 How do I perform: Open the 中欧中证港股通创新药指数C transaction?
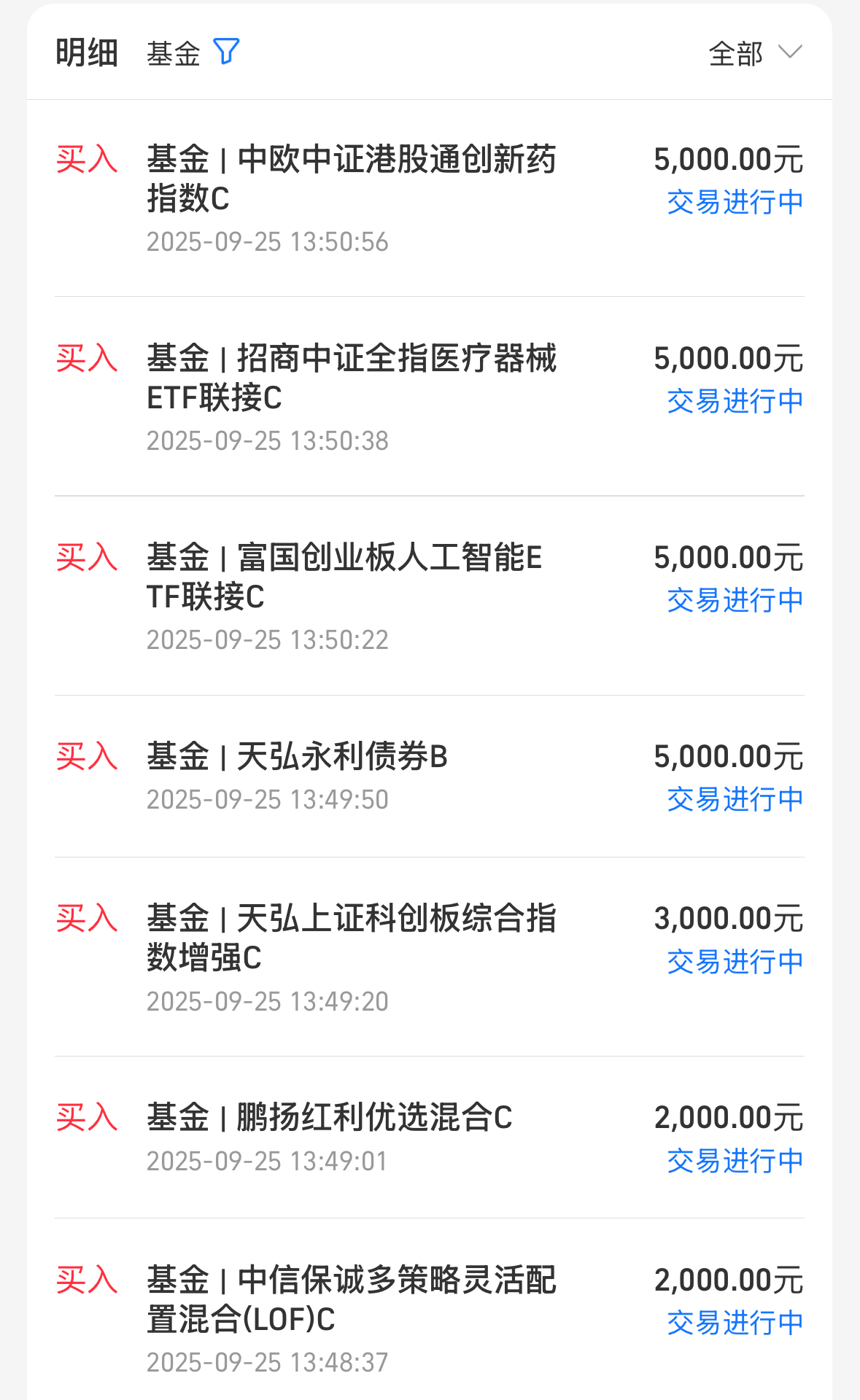pyautogui.click(x=430, y=198)
